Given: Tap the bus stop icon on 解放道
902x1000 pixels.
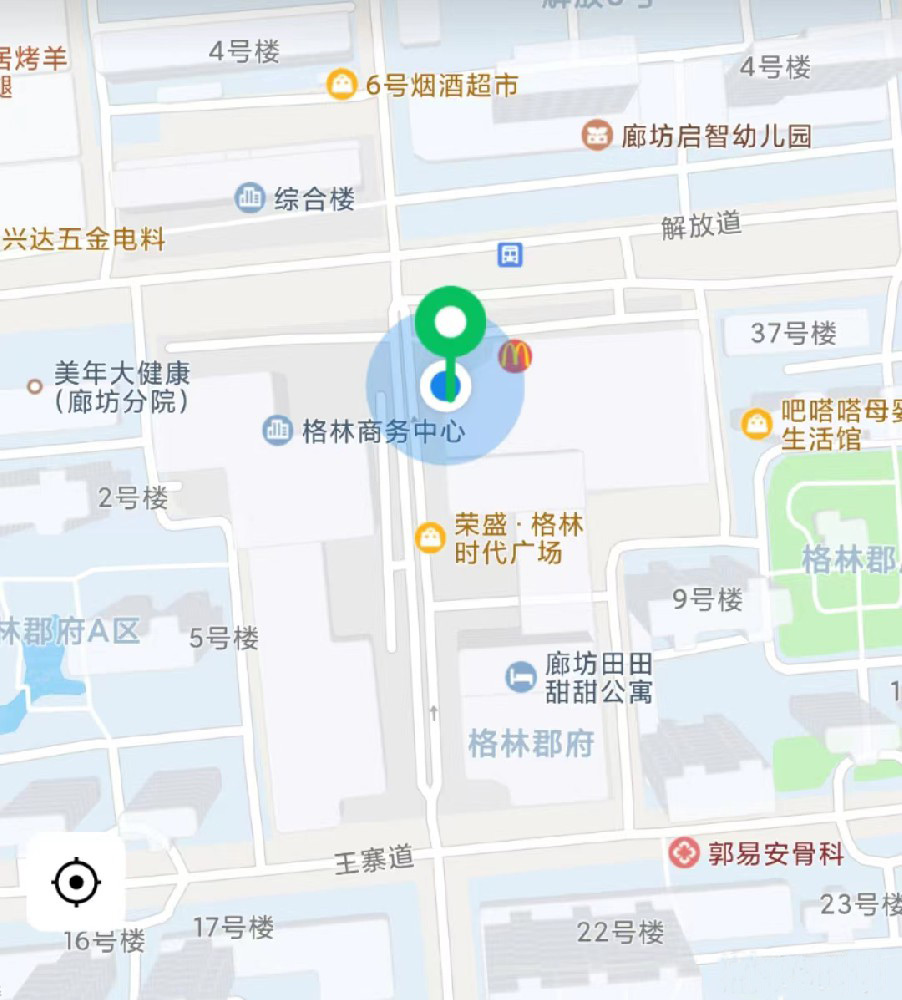Looking at the screenshot, I should click(511, 254).
